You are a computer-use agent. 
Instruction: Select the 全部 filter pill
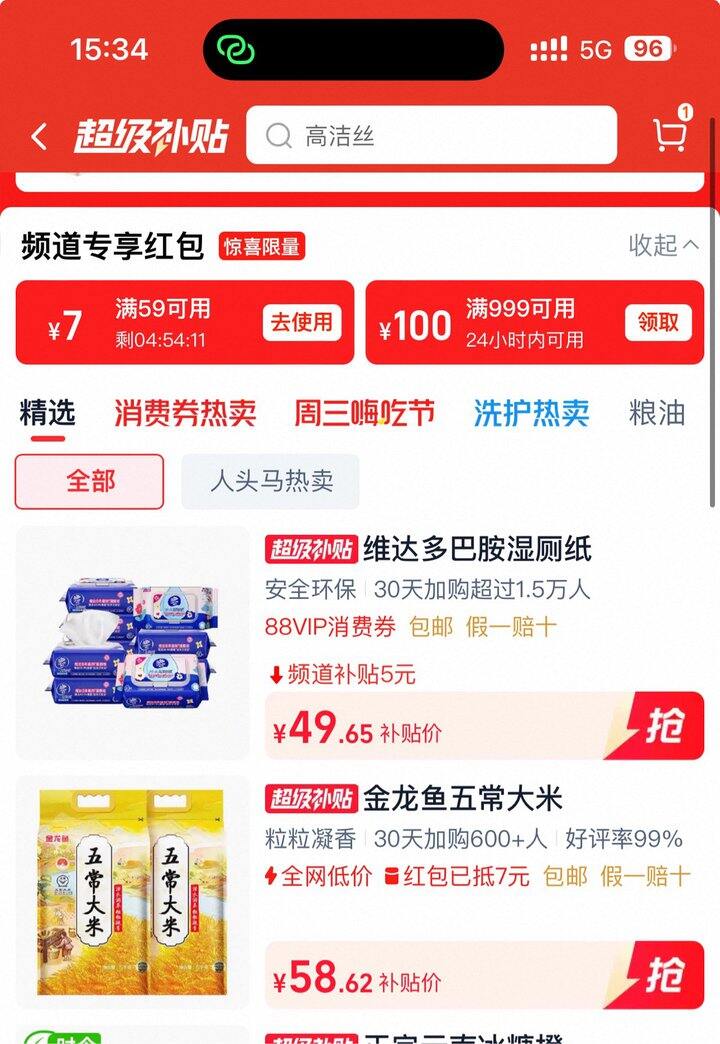coord(89,482)
